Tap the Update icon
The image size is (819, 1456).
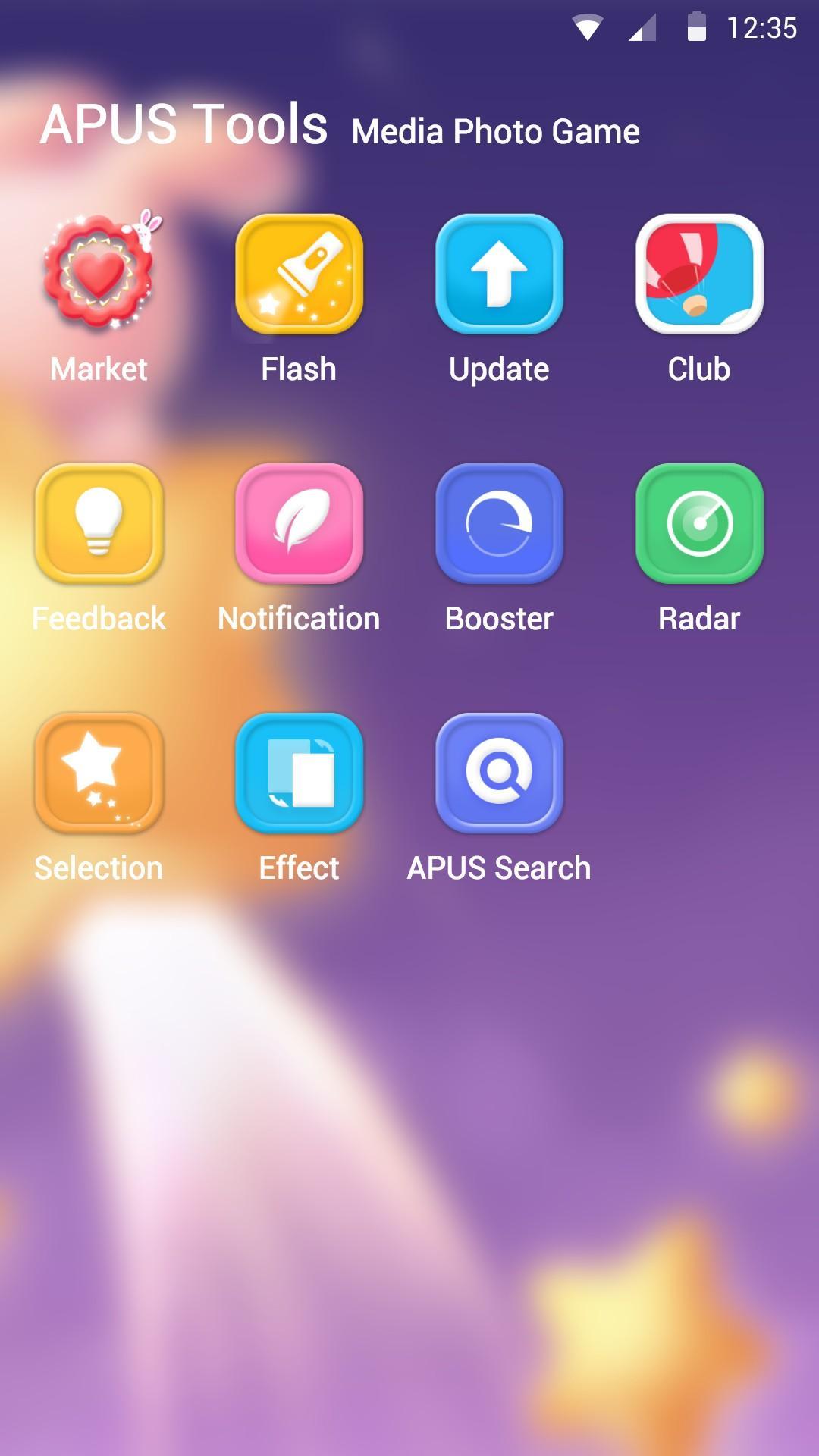[499, 277]
